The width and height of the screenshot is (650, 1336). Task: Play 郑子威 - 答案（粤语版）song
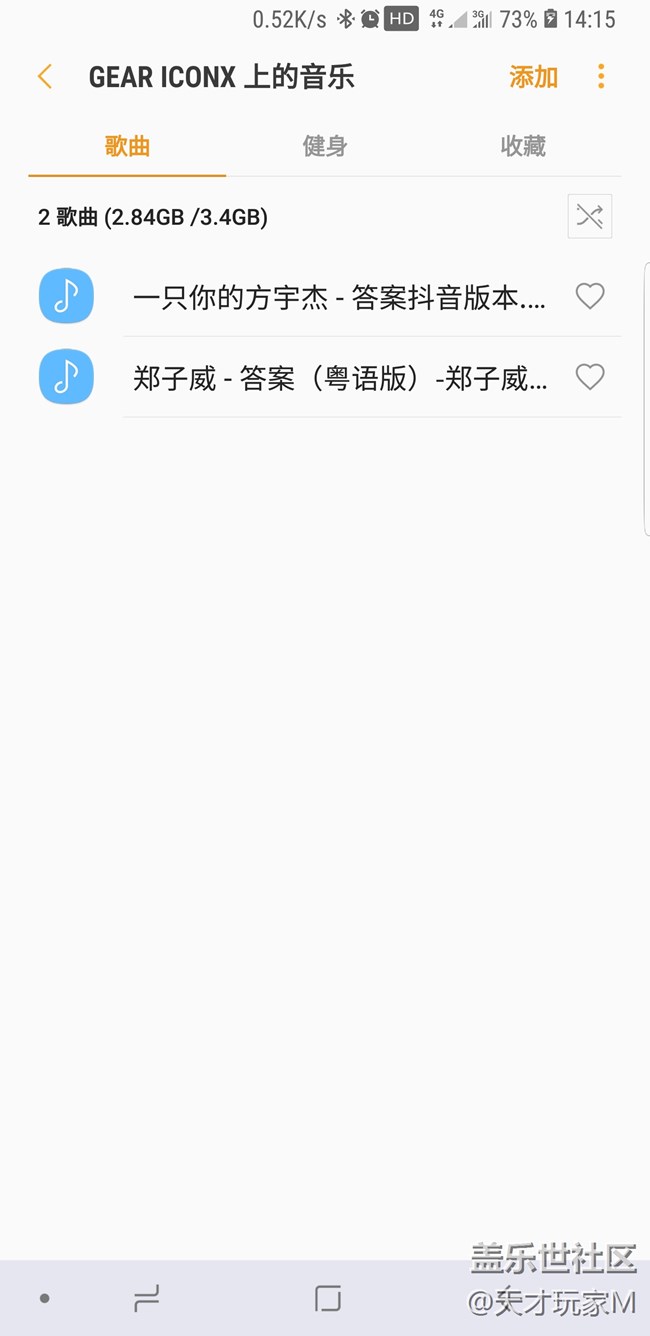pyautogui.click(x=340, y=377)
